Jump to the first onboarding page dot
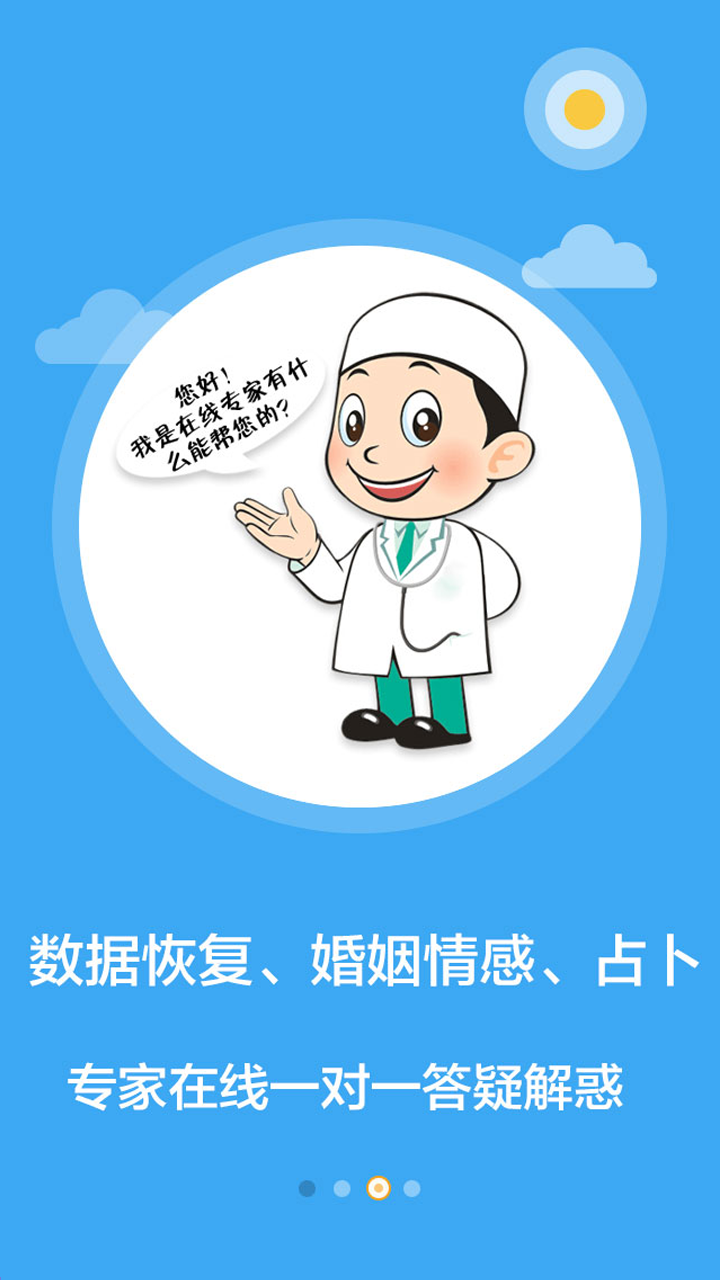This screenshot has height=1280, width=720. (x=307, y=1188)
